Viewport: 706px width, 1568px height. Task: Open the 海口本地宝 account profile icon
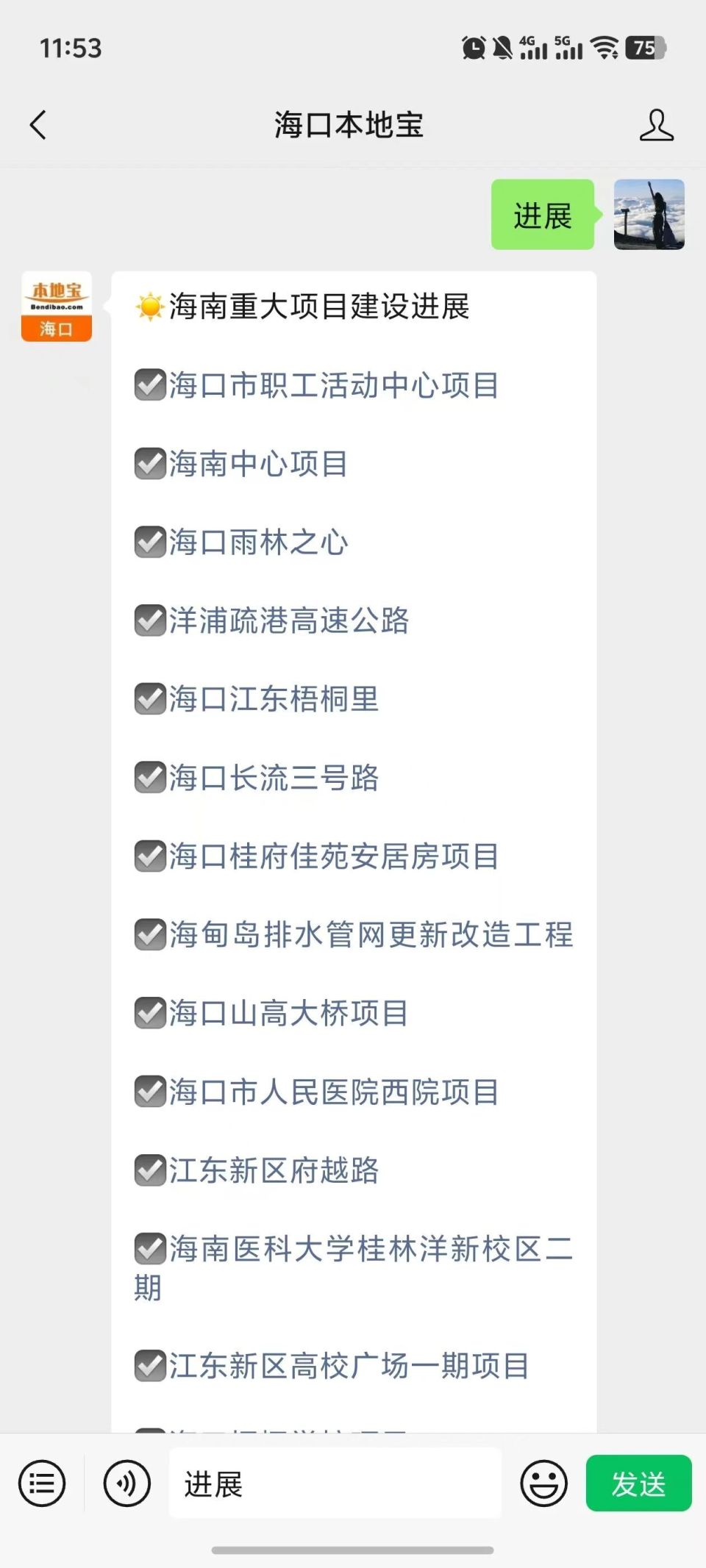coord(658,125)
